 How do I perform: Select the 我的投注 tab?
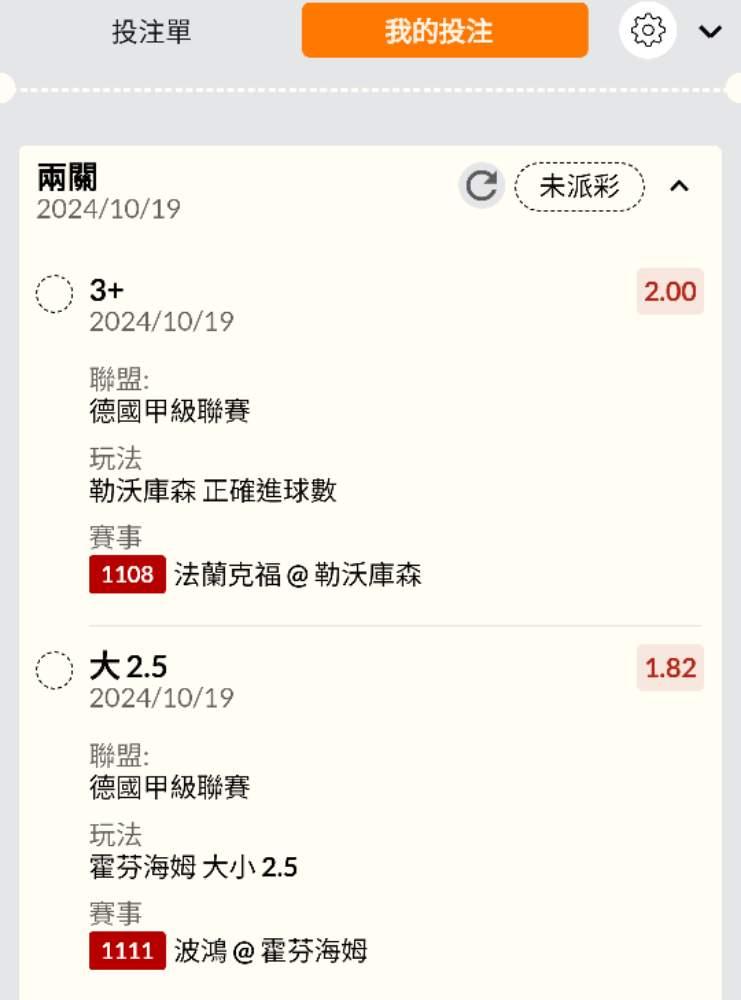[x=444, y=31]
